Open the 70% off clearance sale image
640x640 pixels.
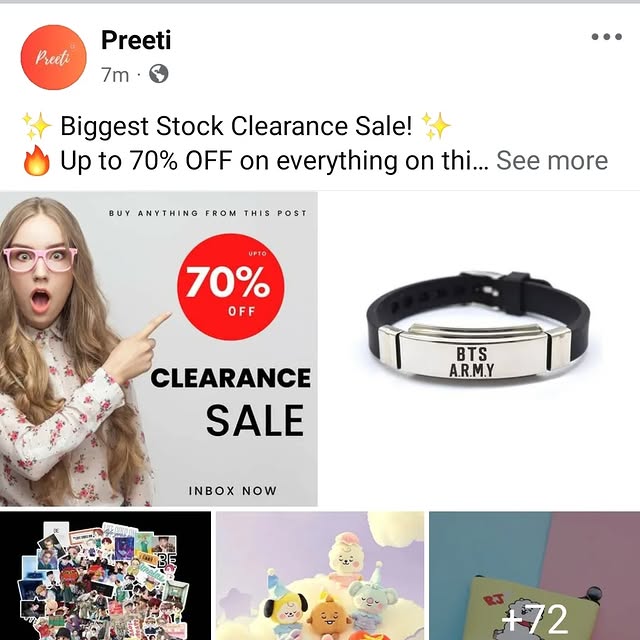pyautogui.click(x=158, y=348)
